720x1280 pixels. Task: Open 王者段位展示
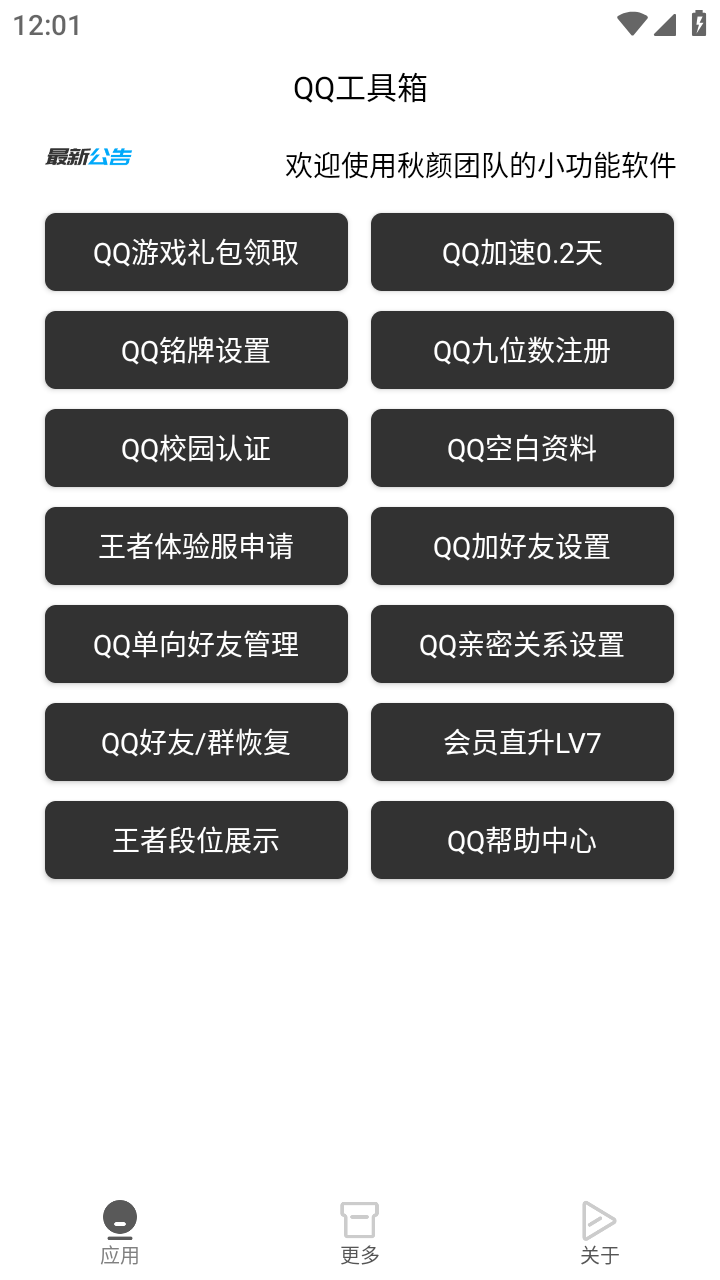point(196,840)
